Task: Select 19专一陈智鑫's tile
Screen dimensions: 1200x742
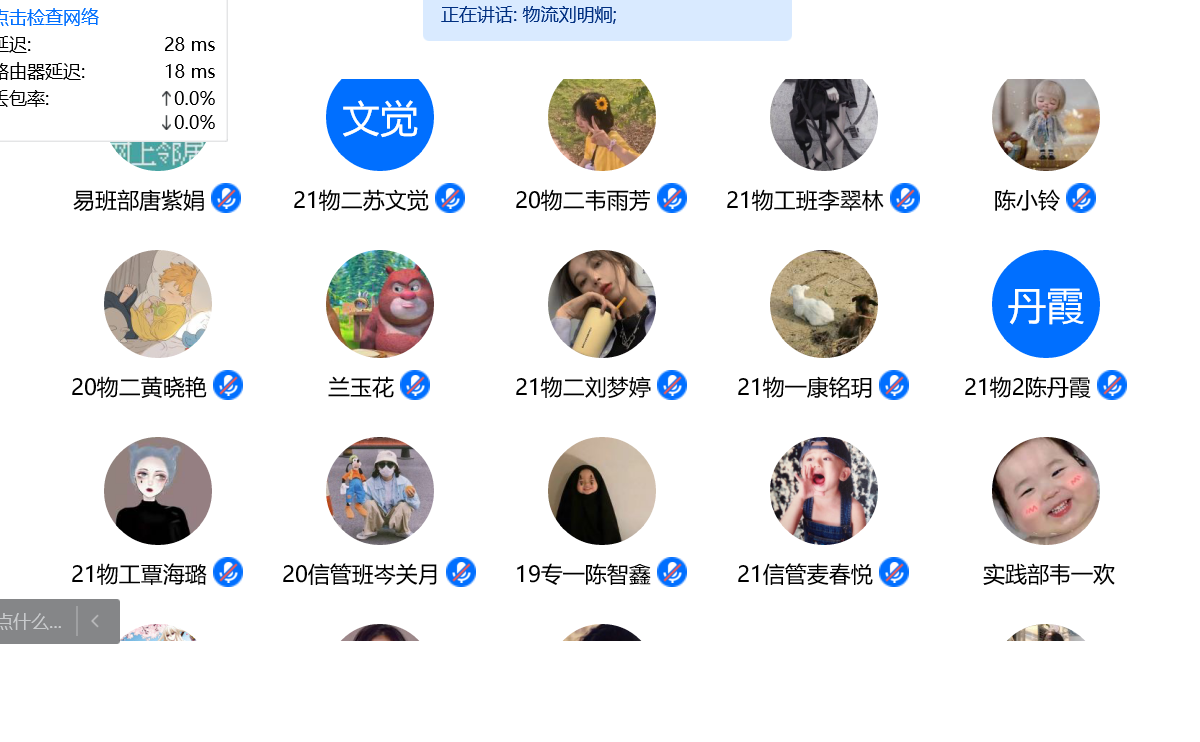Action: click(602, 491)
